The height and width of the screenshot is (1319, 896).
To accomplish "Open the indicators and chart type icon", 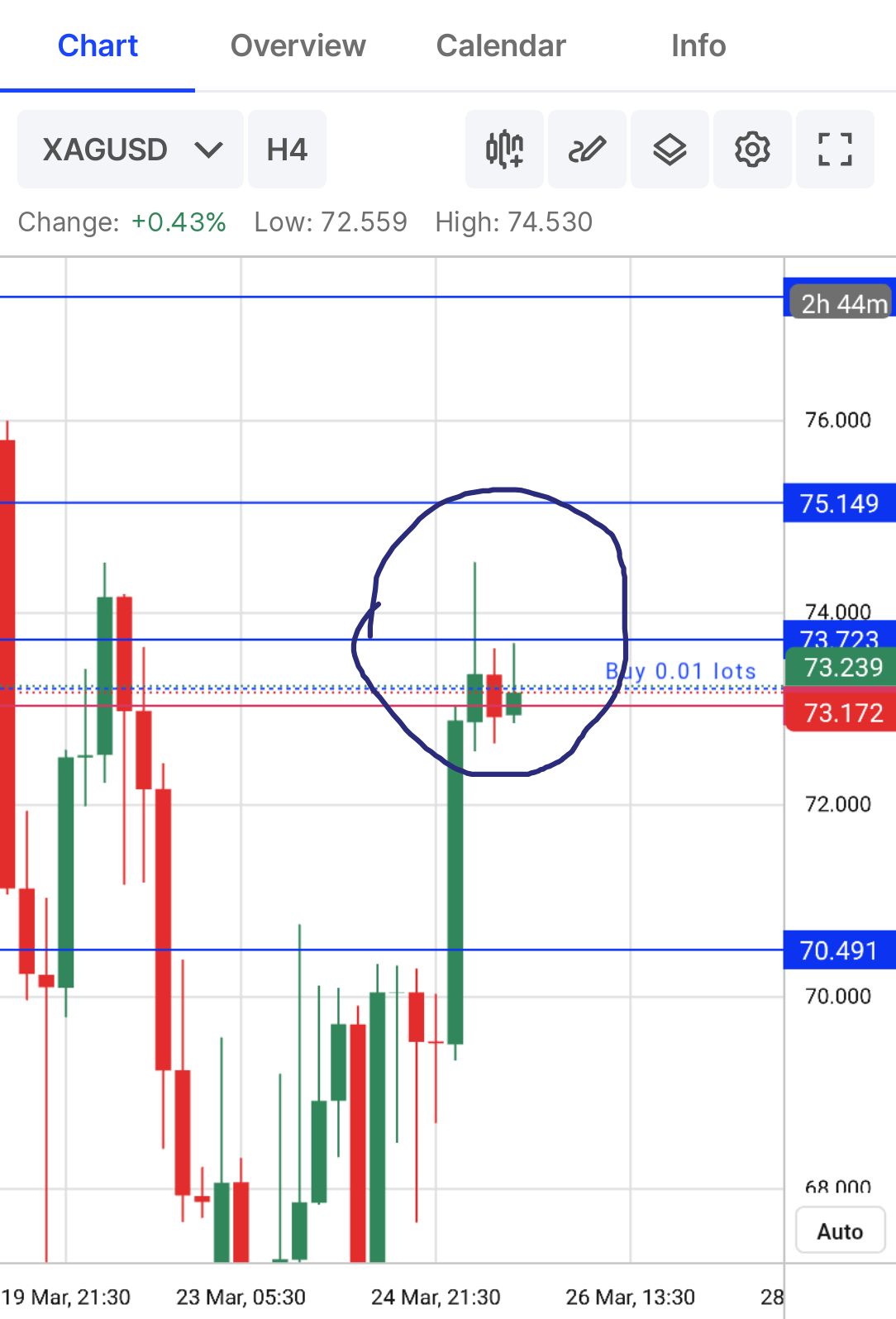I will pos(504,150).
